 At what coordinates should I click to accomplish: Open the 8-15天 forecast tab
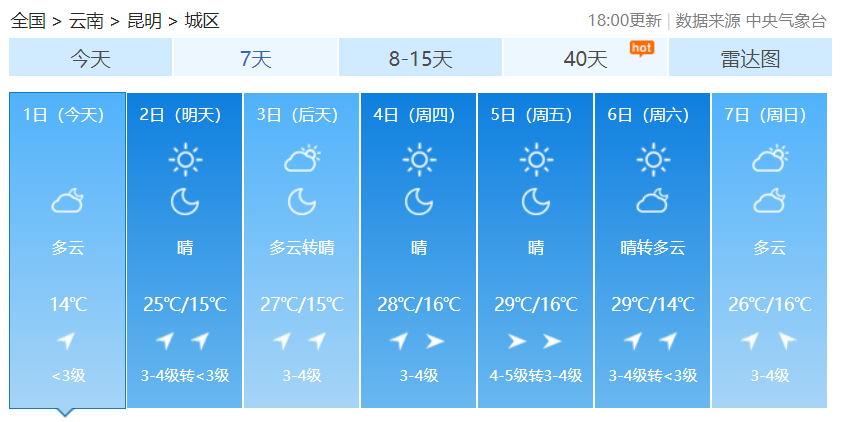coord(420,58)
